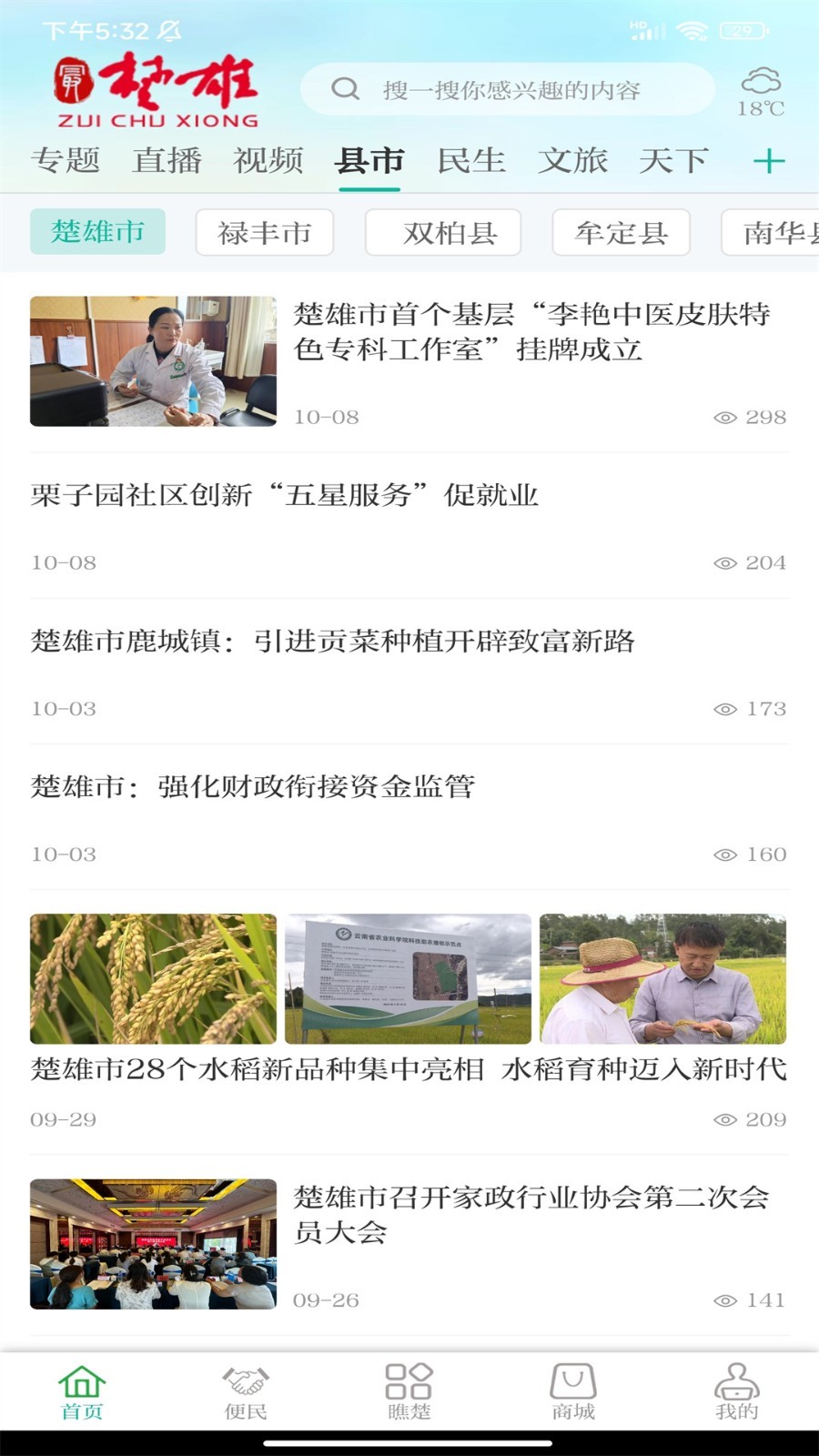Select the 楚雄市 city filter chip

(97, 232)
